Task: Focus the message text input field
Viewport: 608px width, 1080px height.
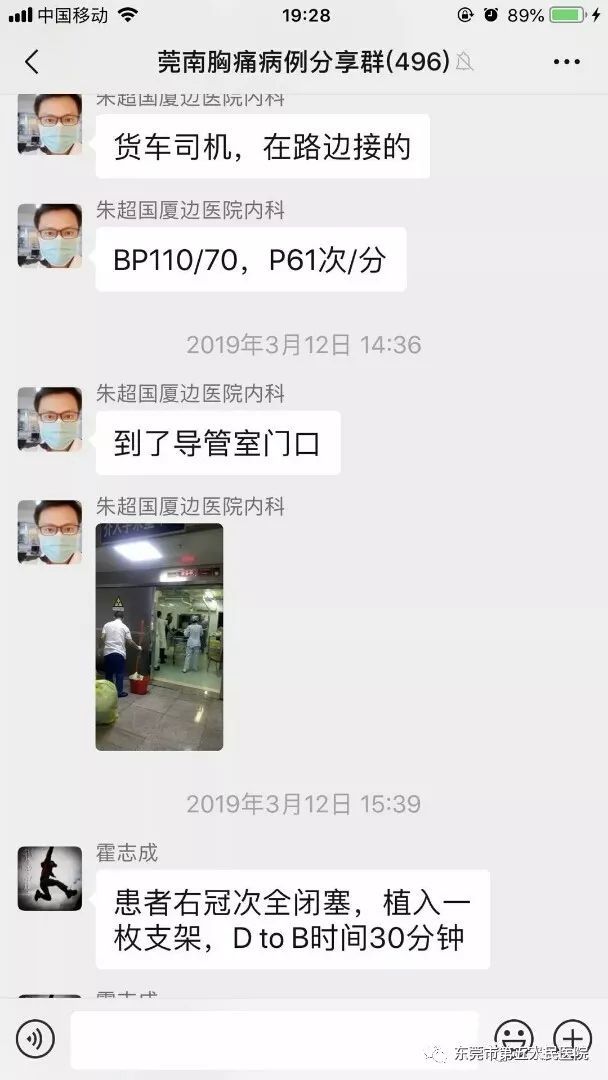Action: coord(273,1040)
